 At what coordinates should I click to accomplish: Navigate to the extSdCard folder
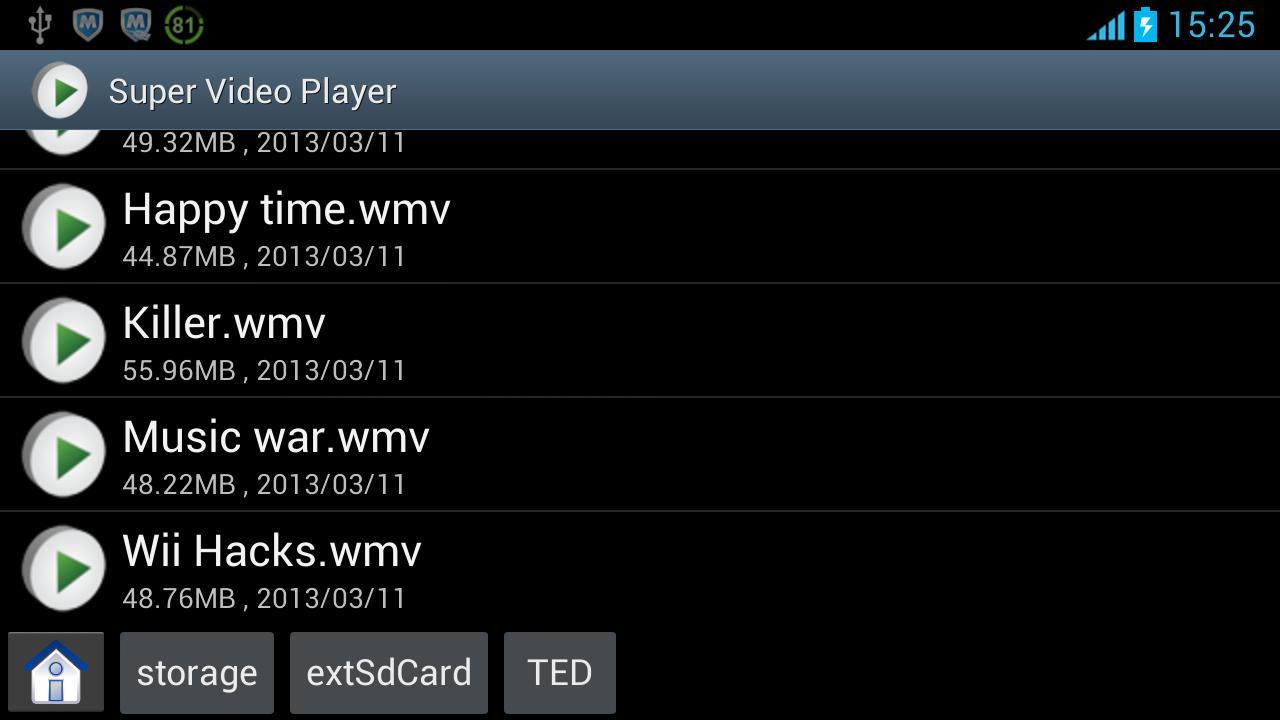(389, 673)
